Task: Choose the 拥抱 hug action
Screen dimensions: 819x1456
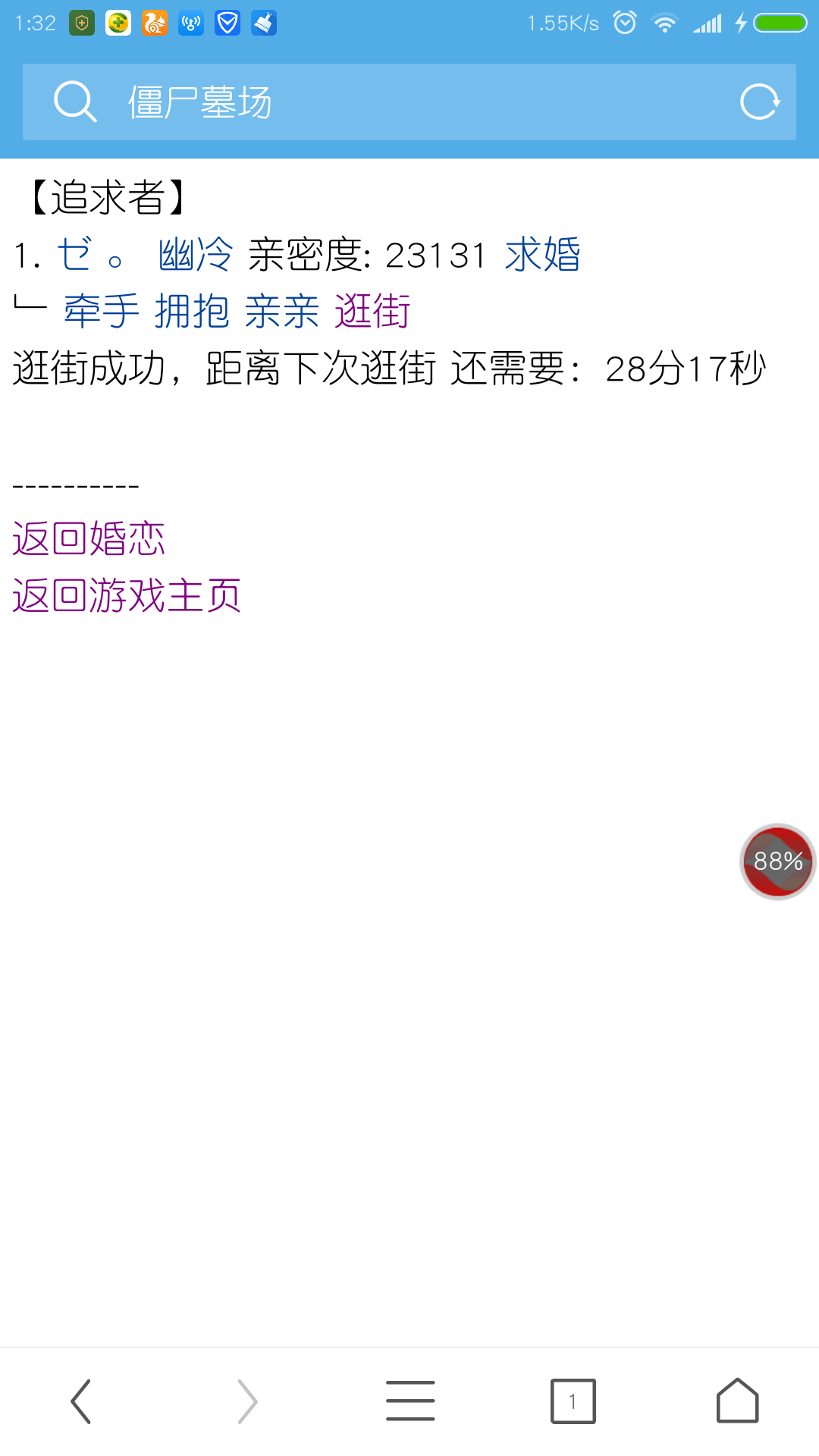Action: 192,312
